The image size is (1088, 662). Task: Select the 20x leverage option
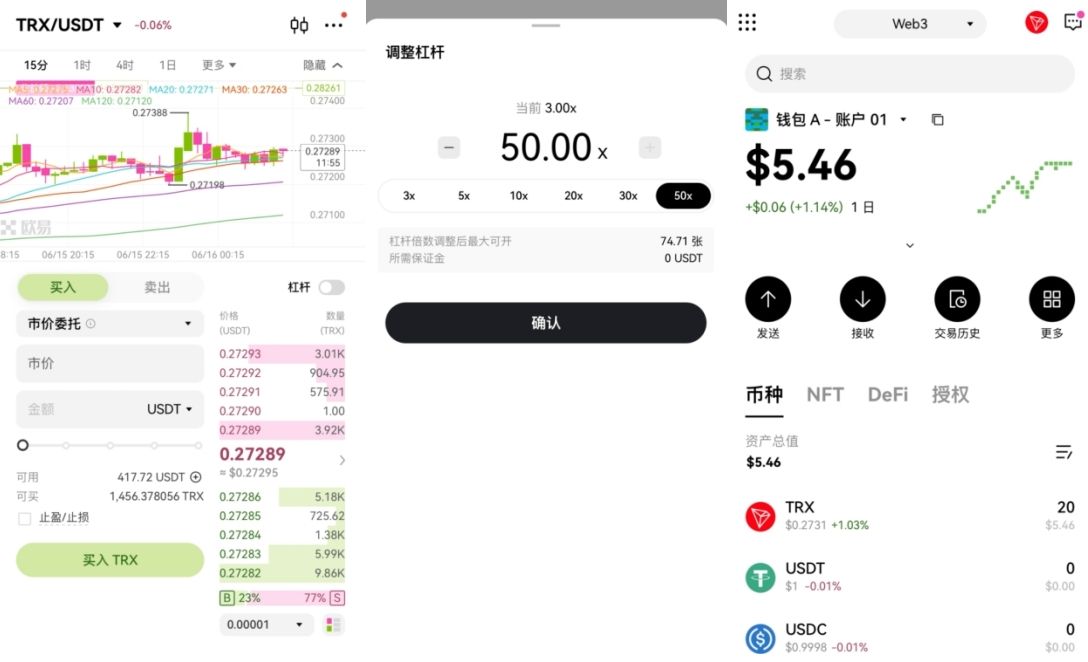point(573,196)
